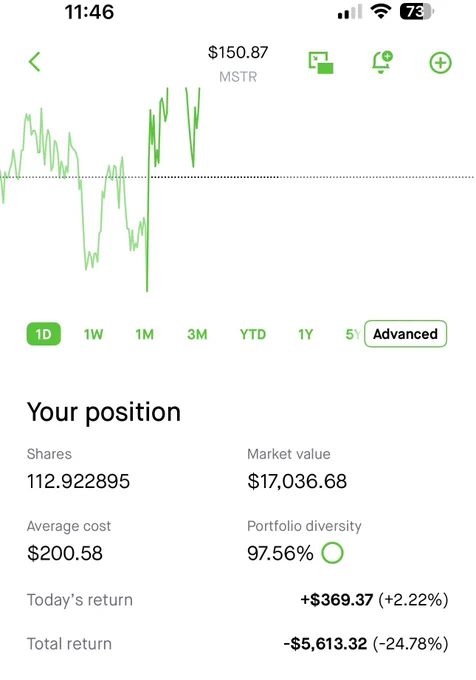The image size is (476, 680).
Task: Add MSTR to a list with the plus icon
Action: 440,63
